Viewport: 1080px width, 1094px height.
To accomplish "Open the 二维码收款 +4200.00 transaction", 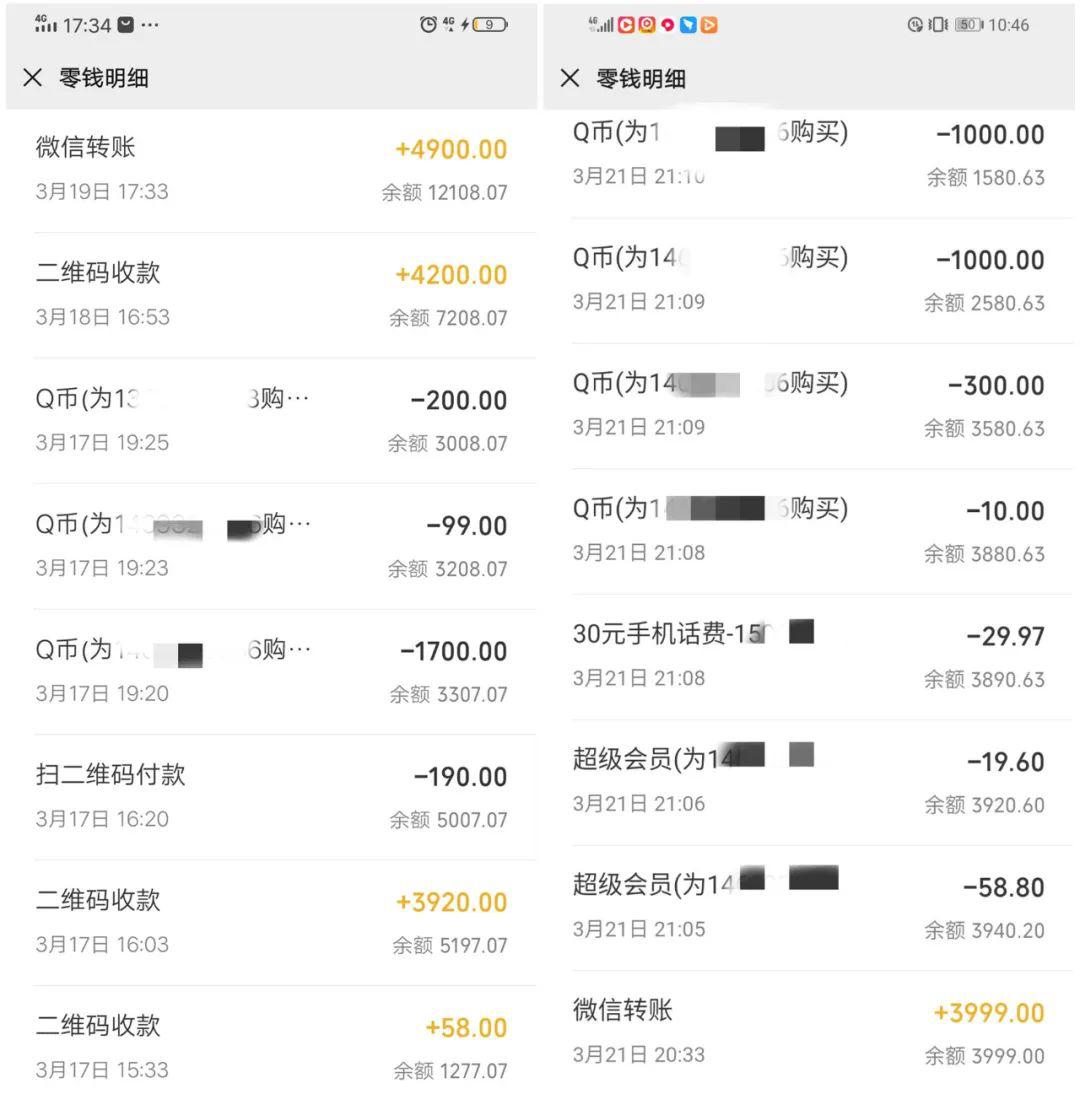I will (x=270, y=293).
